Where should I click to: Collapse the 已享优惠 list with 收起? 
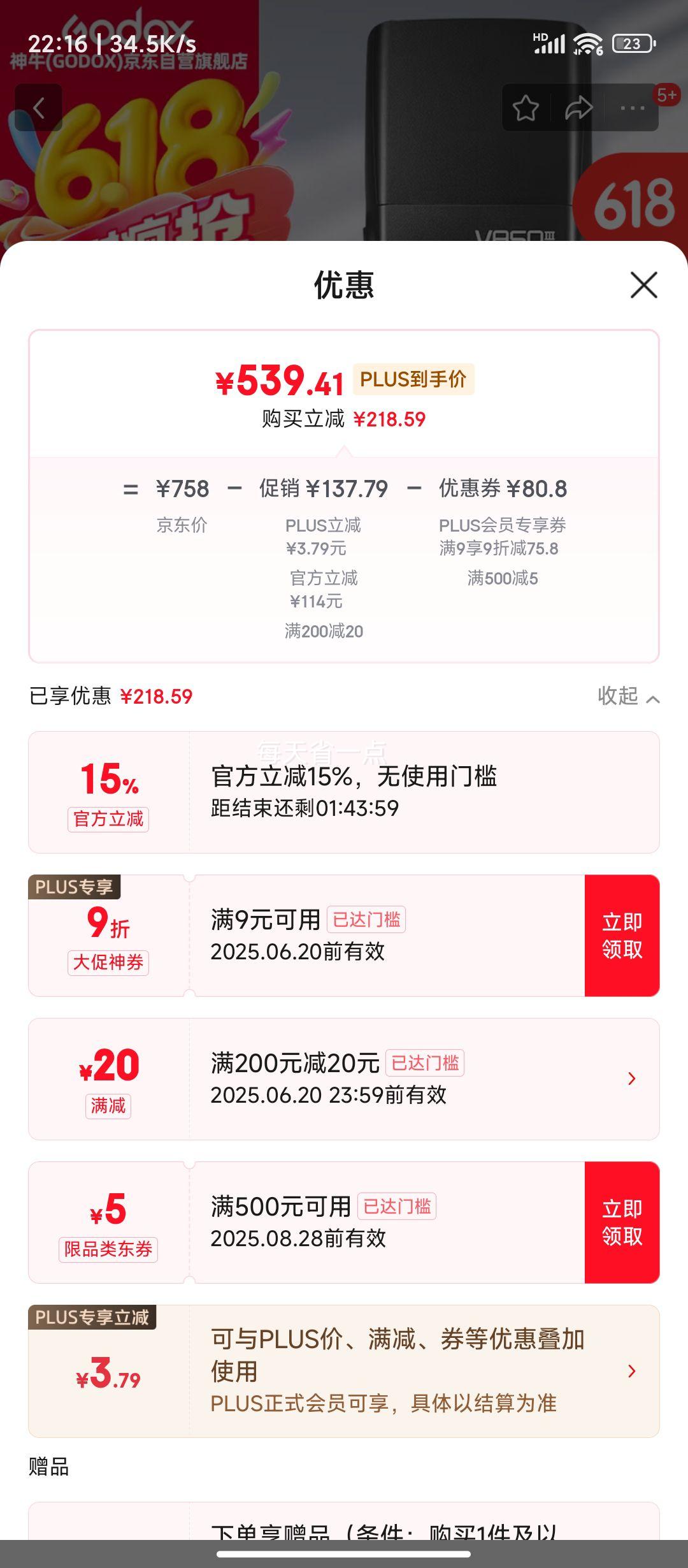tap(628, 696)
